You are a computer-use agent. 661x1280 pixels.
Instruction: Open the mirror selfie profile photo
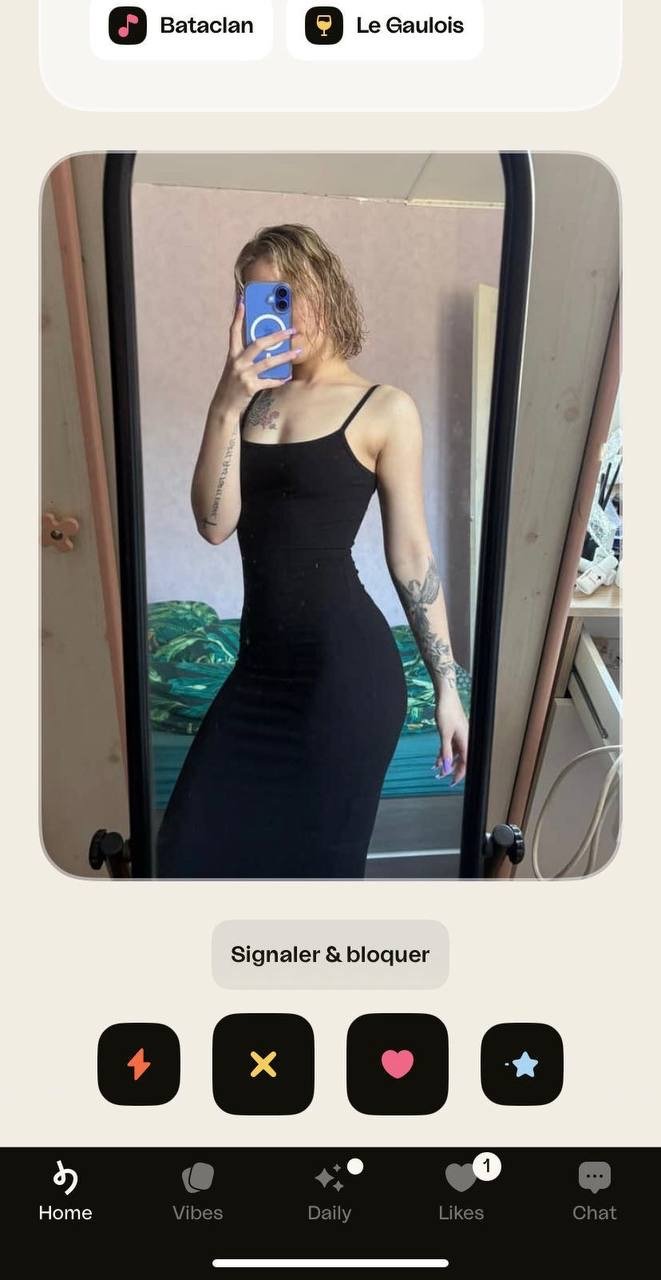coord(330,515)
